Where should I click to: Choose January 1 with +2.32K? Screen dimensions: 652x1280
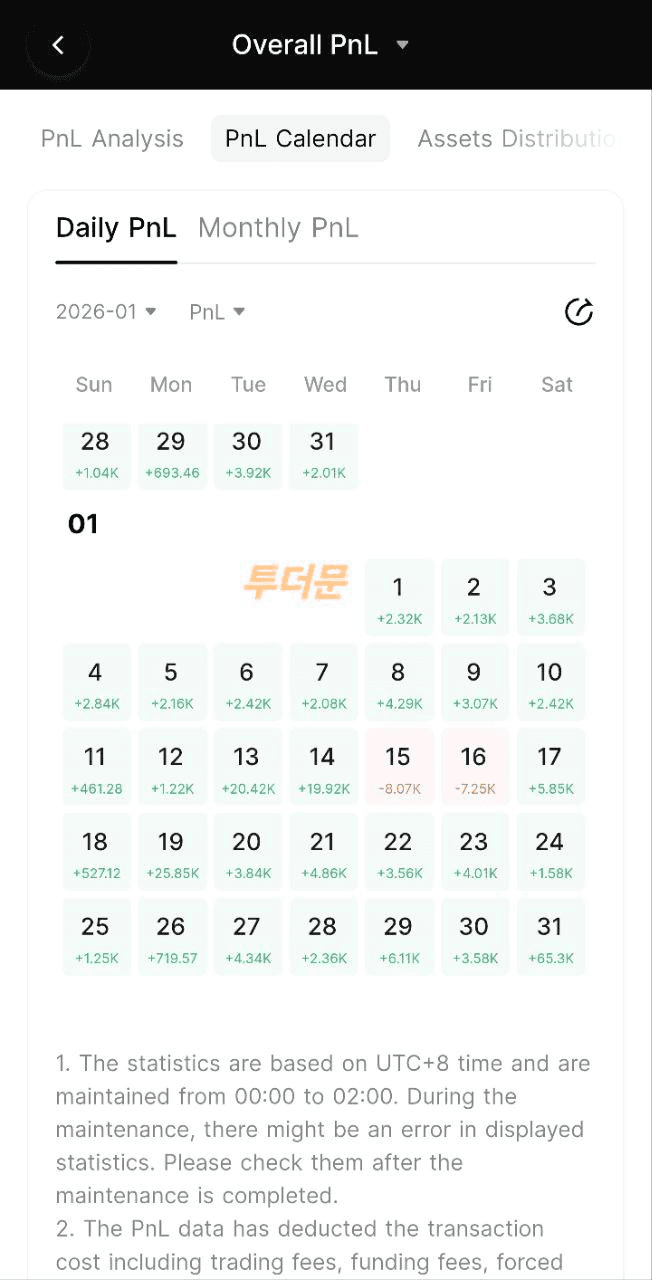tap(398, 595)
